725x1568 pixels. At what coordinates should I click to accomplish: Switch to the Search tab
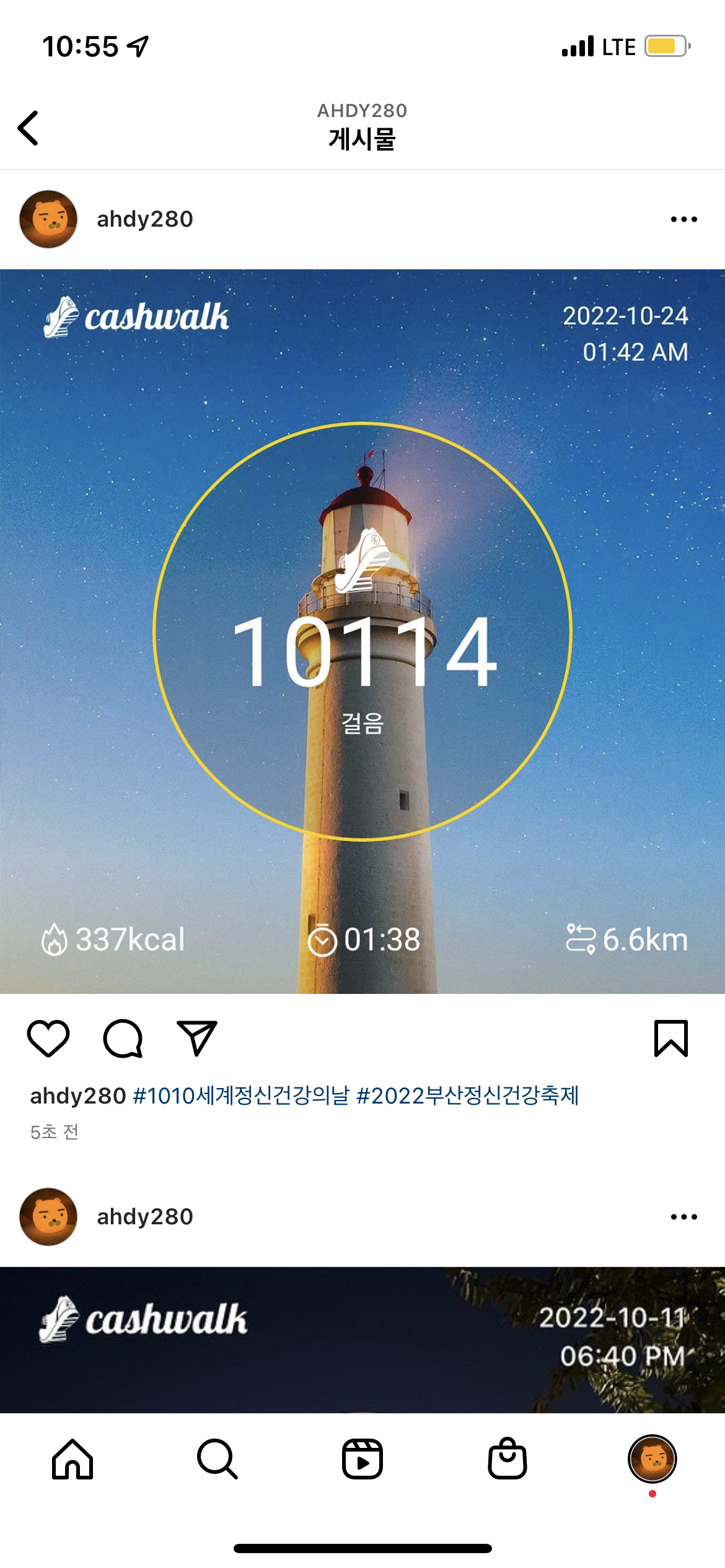(x=217, y=1459)
